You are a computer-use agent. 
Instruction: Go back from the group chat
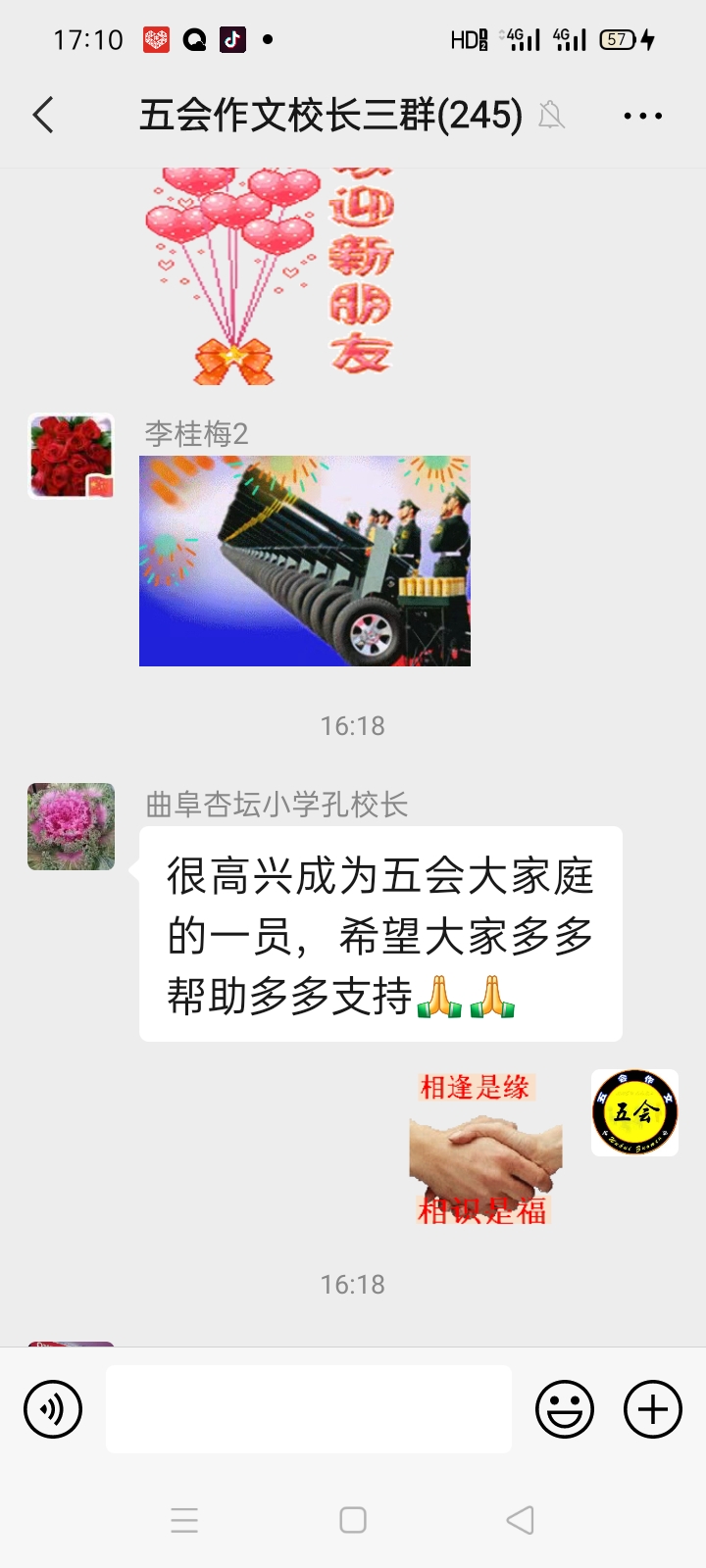(x=43, y=116)
